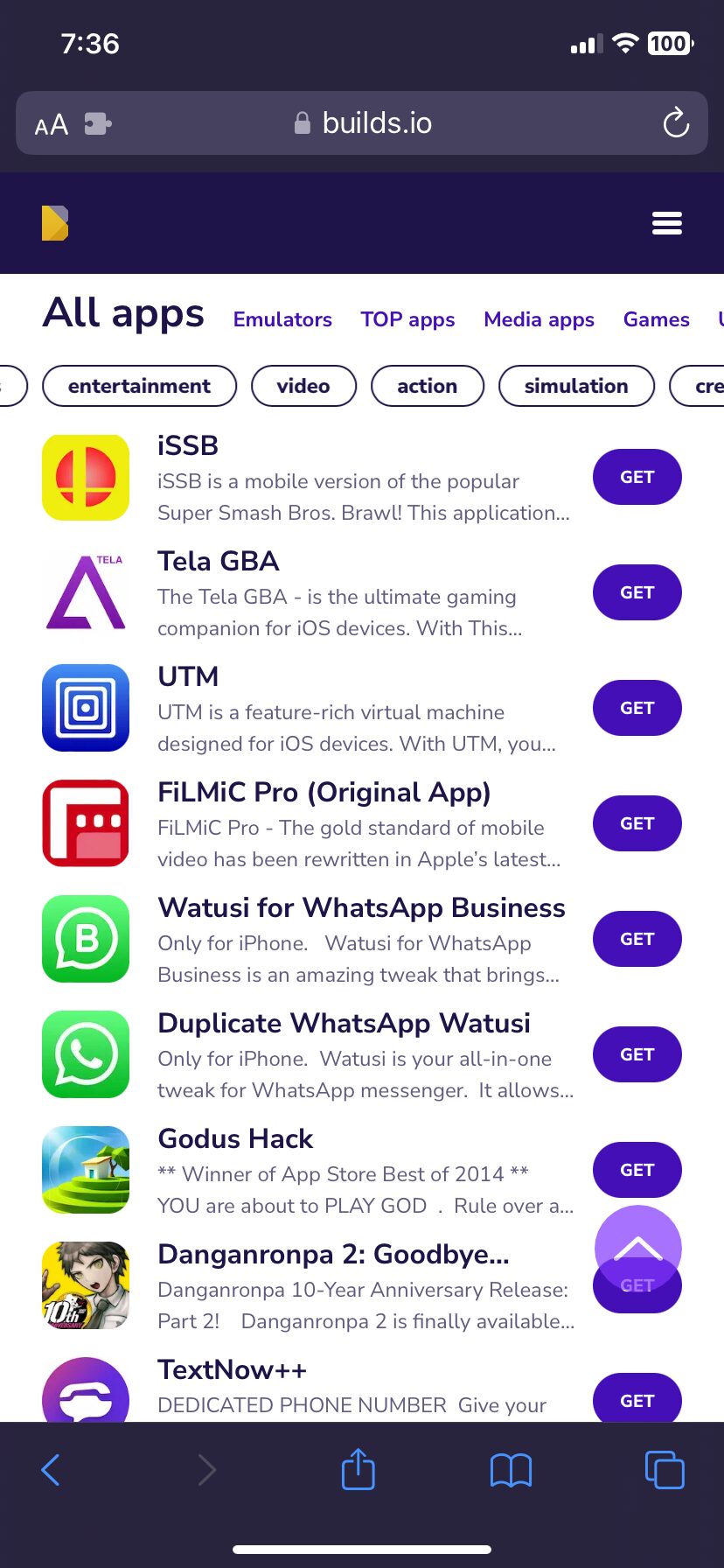Click the builds.io logo

click(x=54, y=223)
